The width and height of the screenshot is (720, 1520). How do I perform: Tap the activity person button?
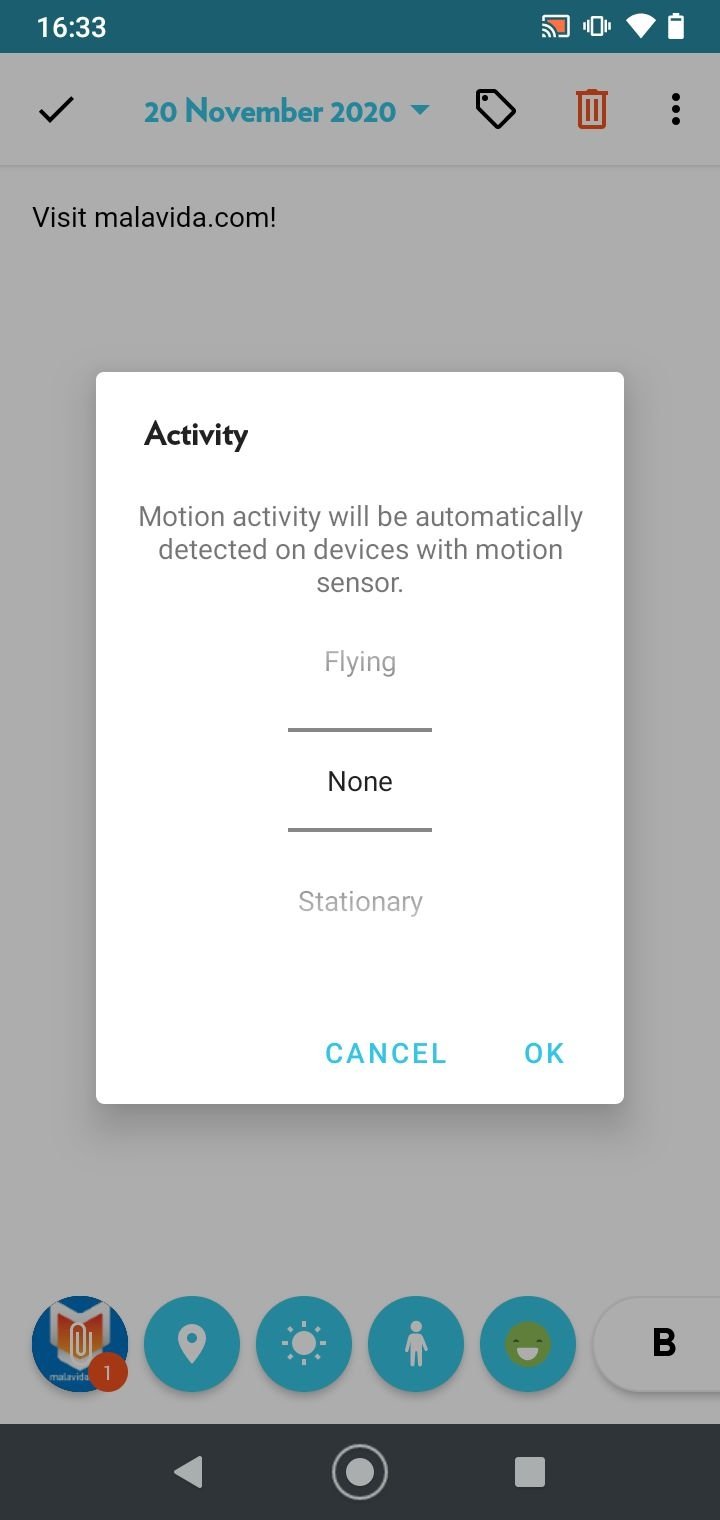click(416, 1344)
